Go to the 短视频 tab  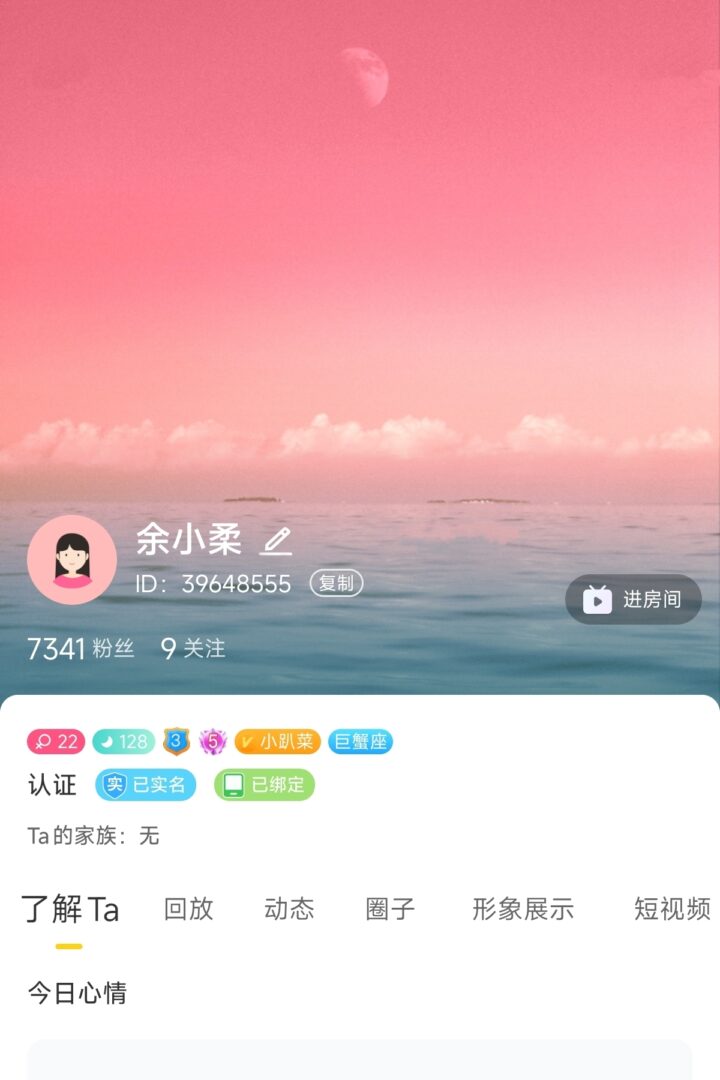pos(672,909)
